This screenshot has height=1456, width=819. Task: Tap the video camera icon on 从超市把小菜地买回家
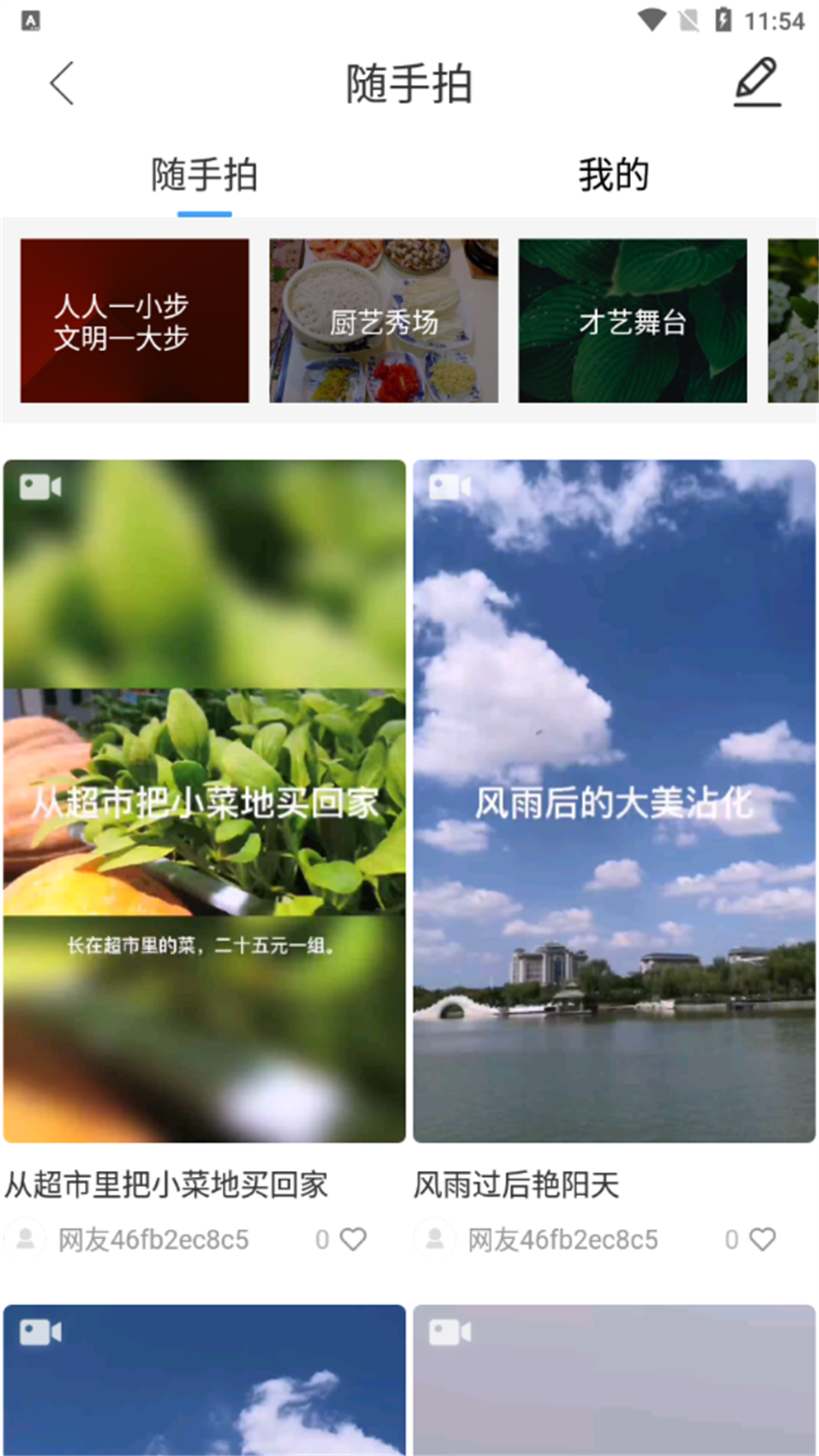tap(41, 486)
